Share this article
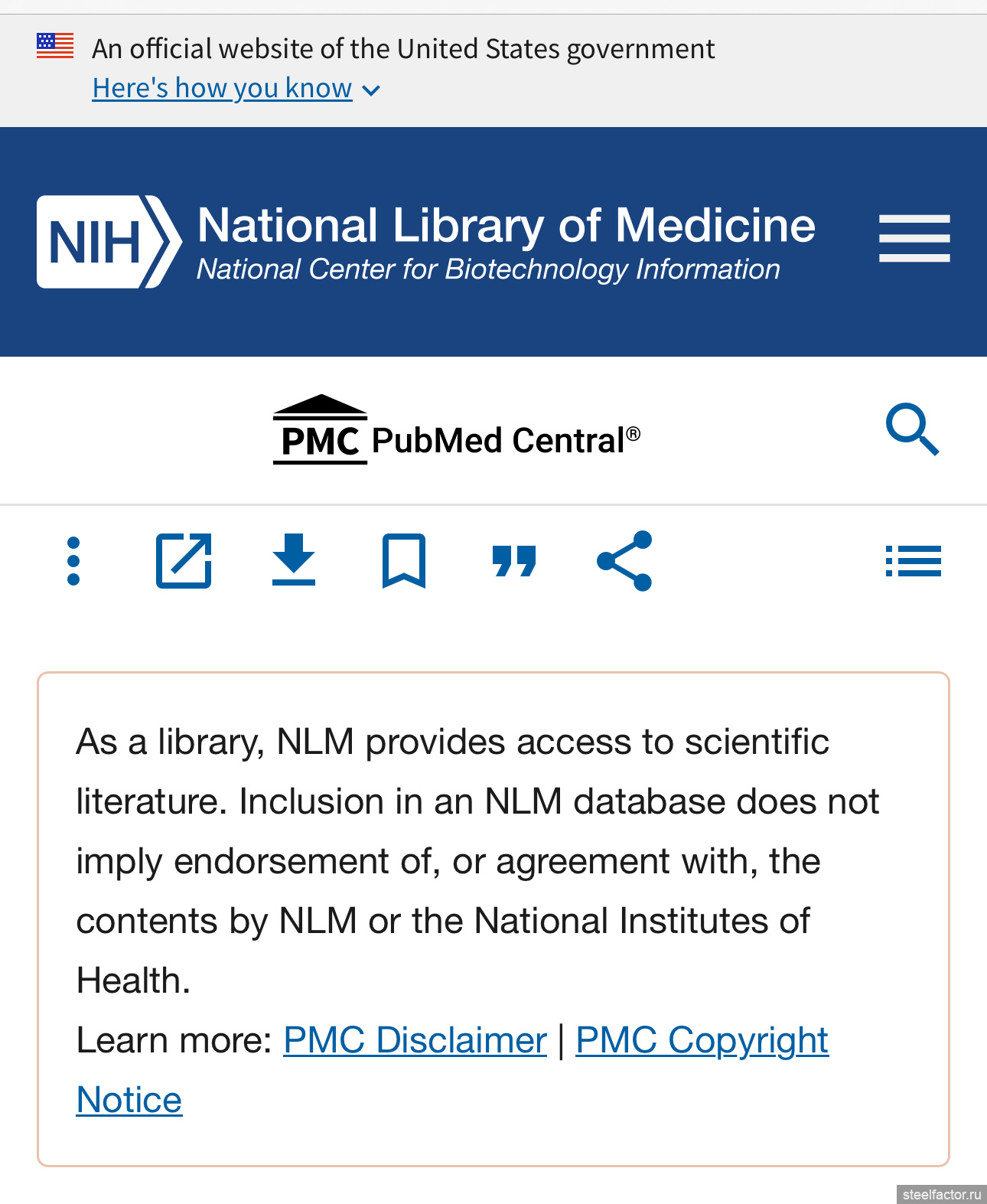987x1204 pixels. click(x=624, y=561)
